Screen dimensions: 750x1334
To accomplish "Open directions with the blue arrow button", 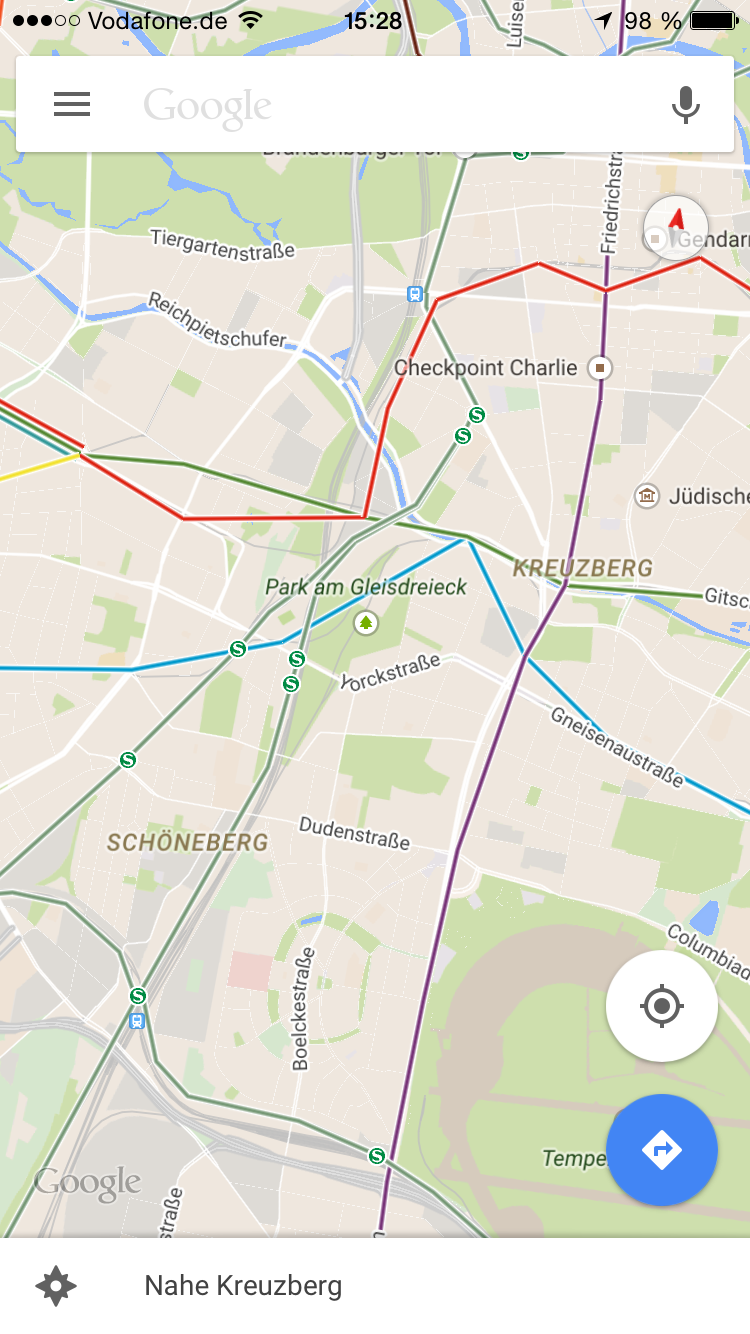I will 662,1150.
